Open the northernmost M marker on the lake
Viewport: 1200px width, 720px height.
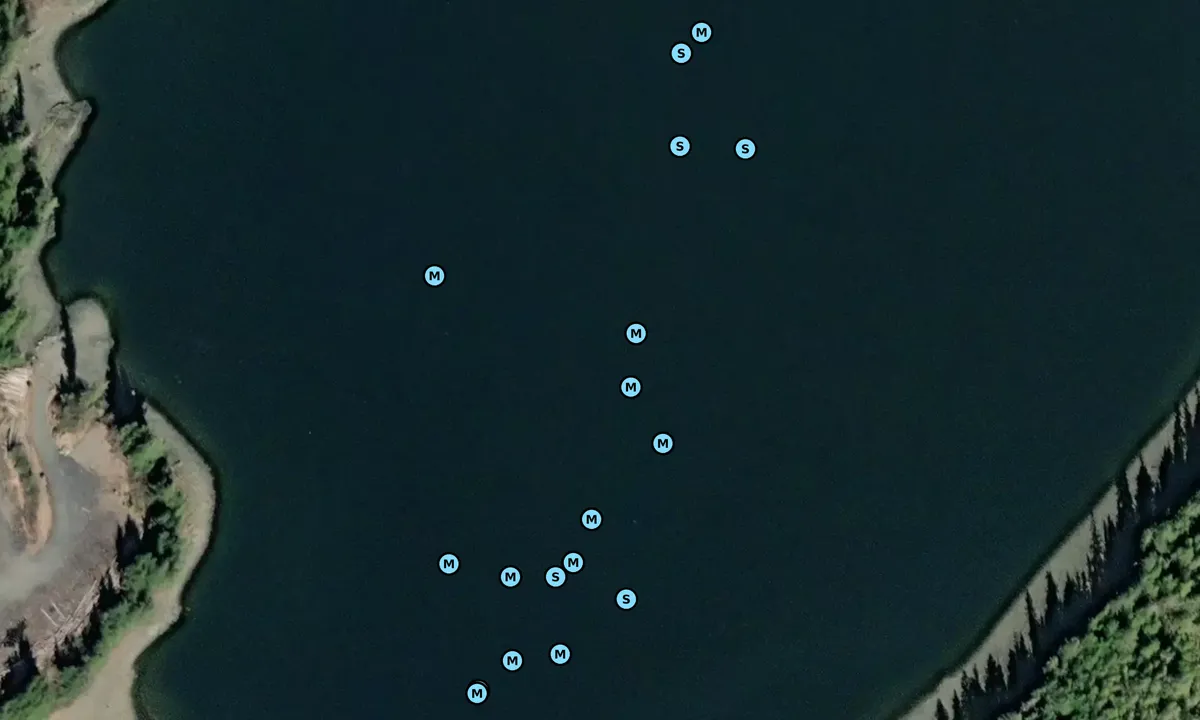click(x=702, y=32)
